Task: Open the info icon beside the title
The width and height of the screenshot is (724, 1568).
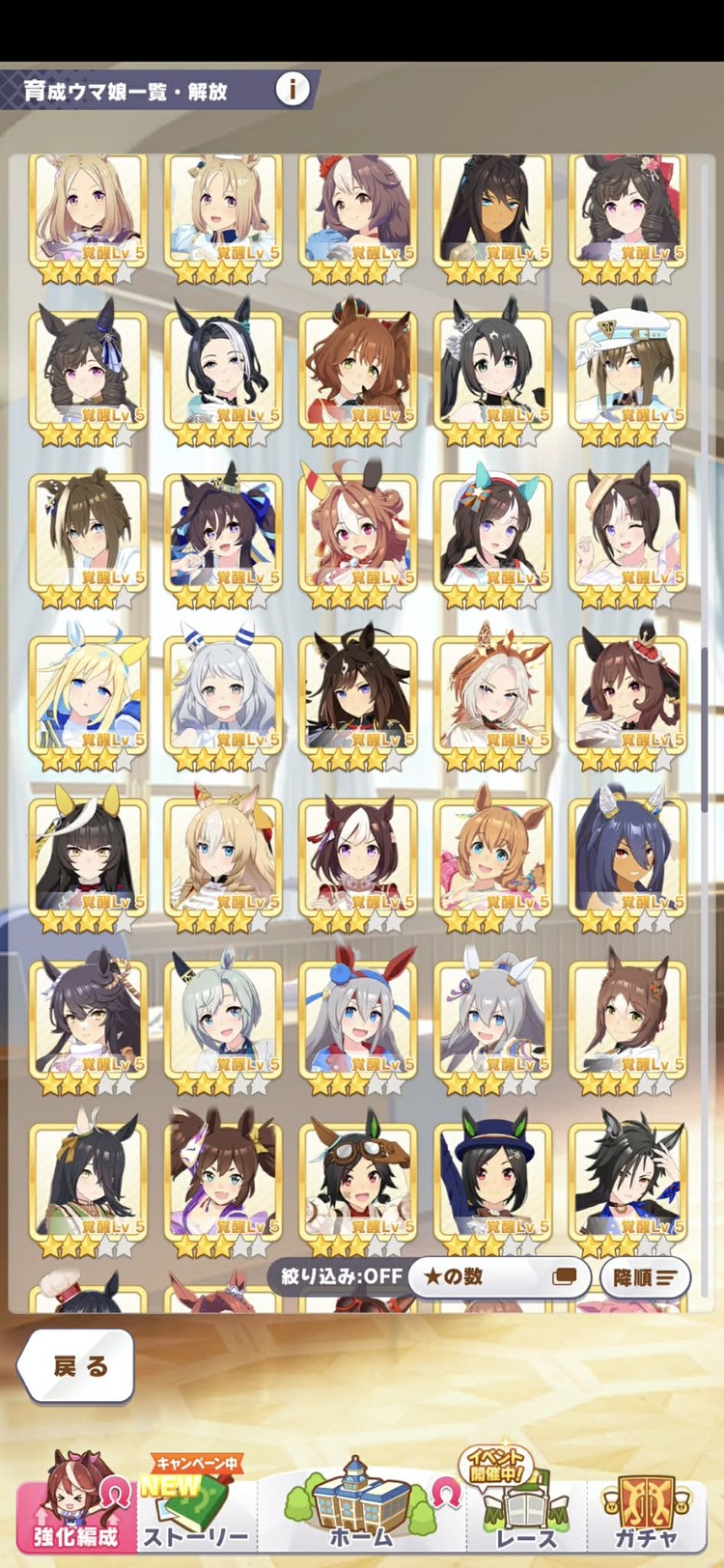Action: [x=292, y=90]
